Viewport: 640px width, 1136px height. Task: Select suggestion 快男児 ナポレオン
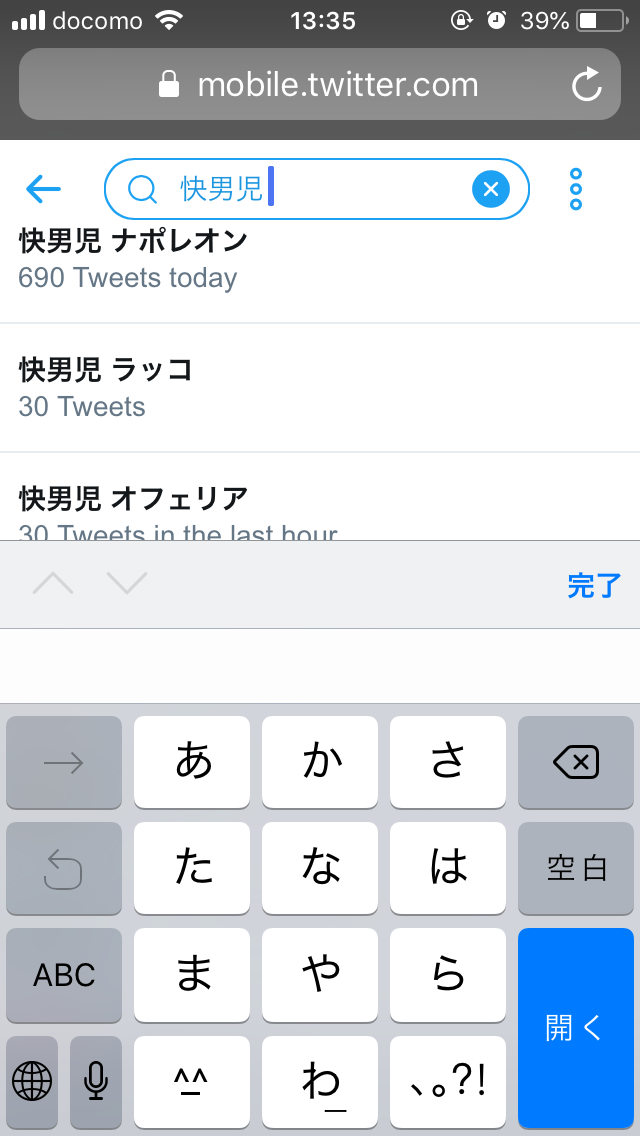coord(320,259)
